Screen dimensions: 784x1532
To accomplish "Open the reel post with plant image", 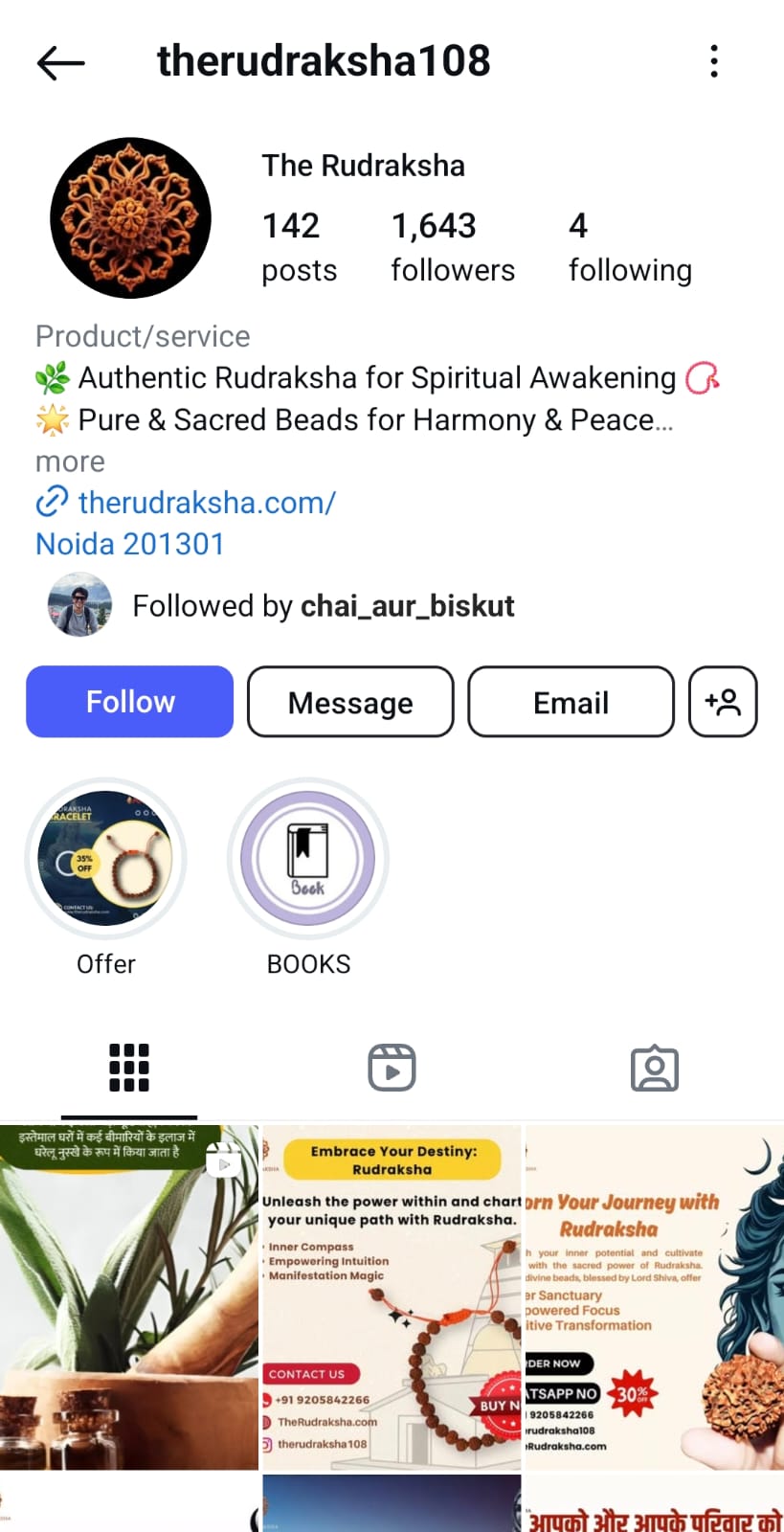I will click(129, 1297).
